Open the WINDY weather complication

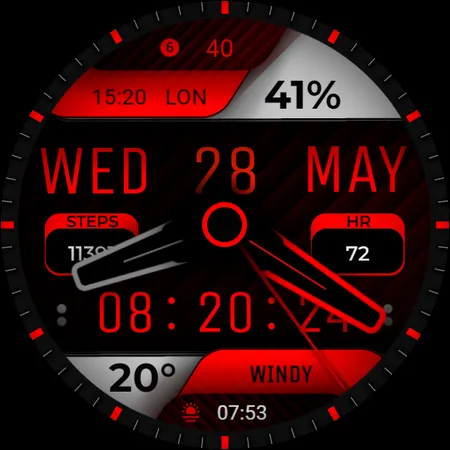281,374
